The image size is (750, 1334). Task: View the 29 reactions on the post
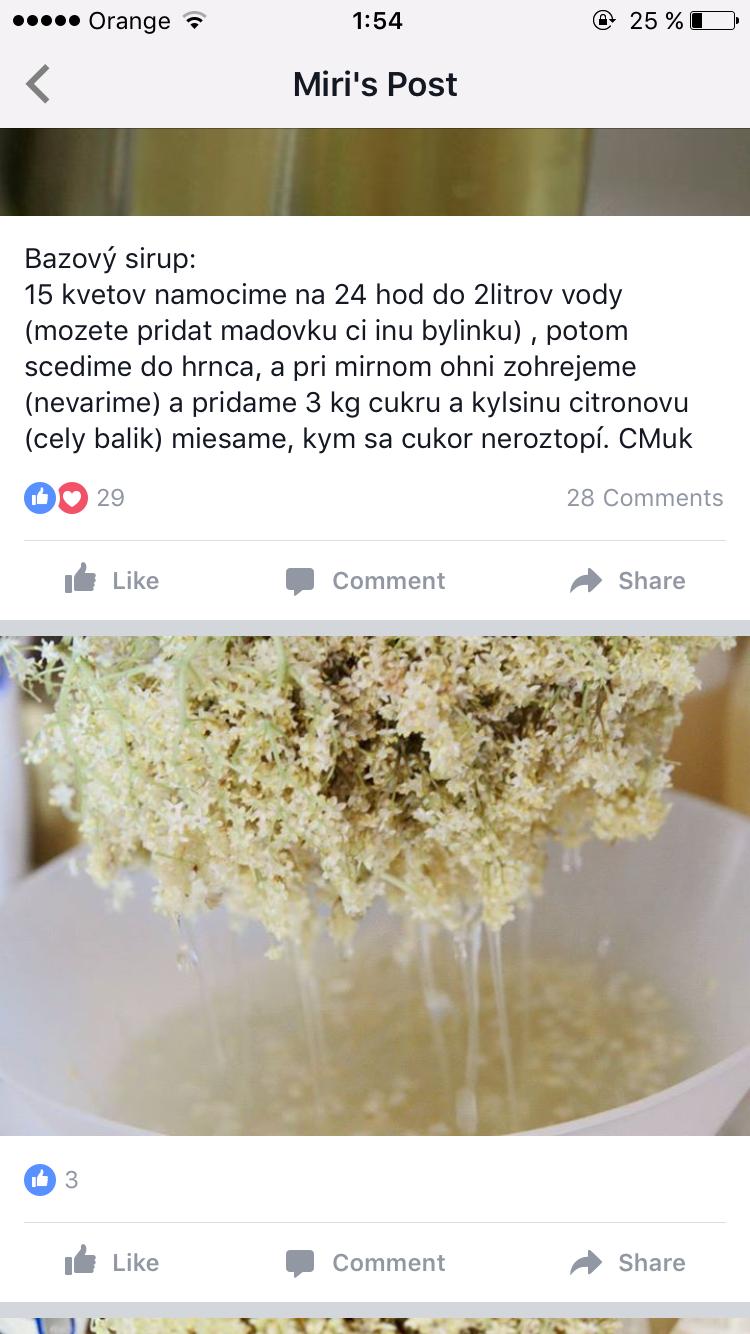point(75,497)
